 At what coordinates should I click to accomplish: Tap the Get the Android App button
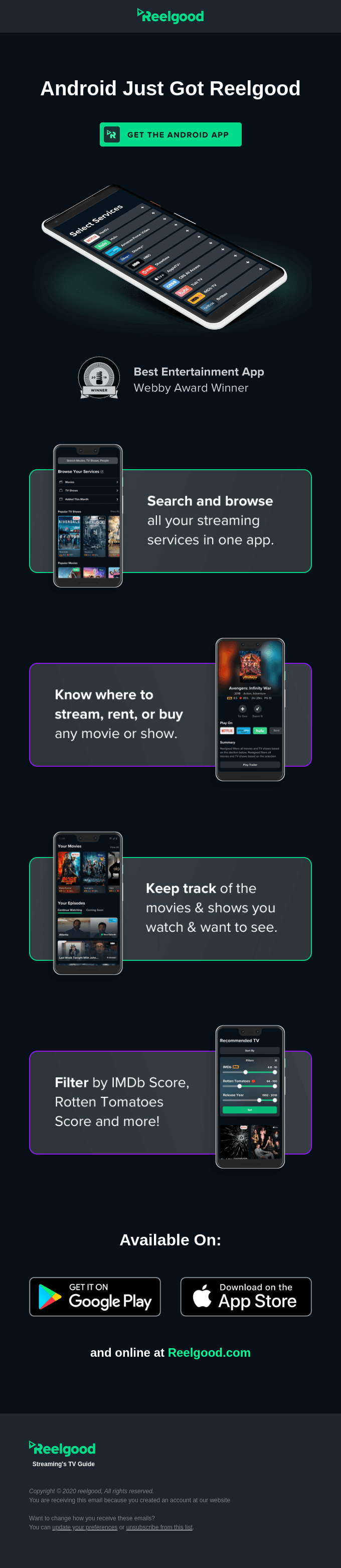(x=170, y=134)
